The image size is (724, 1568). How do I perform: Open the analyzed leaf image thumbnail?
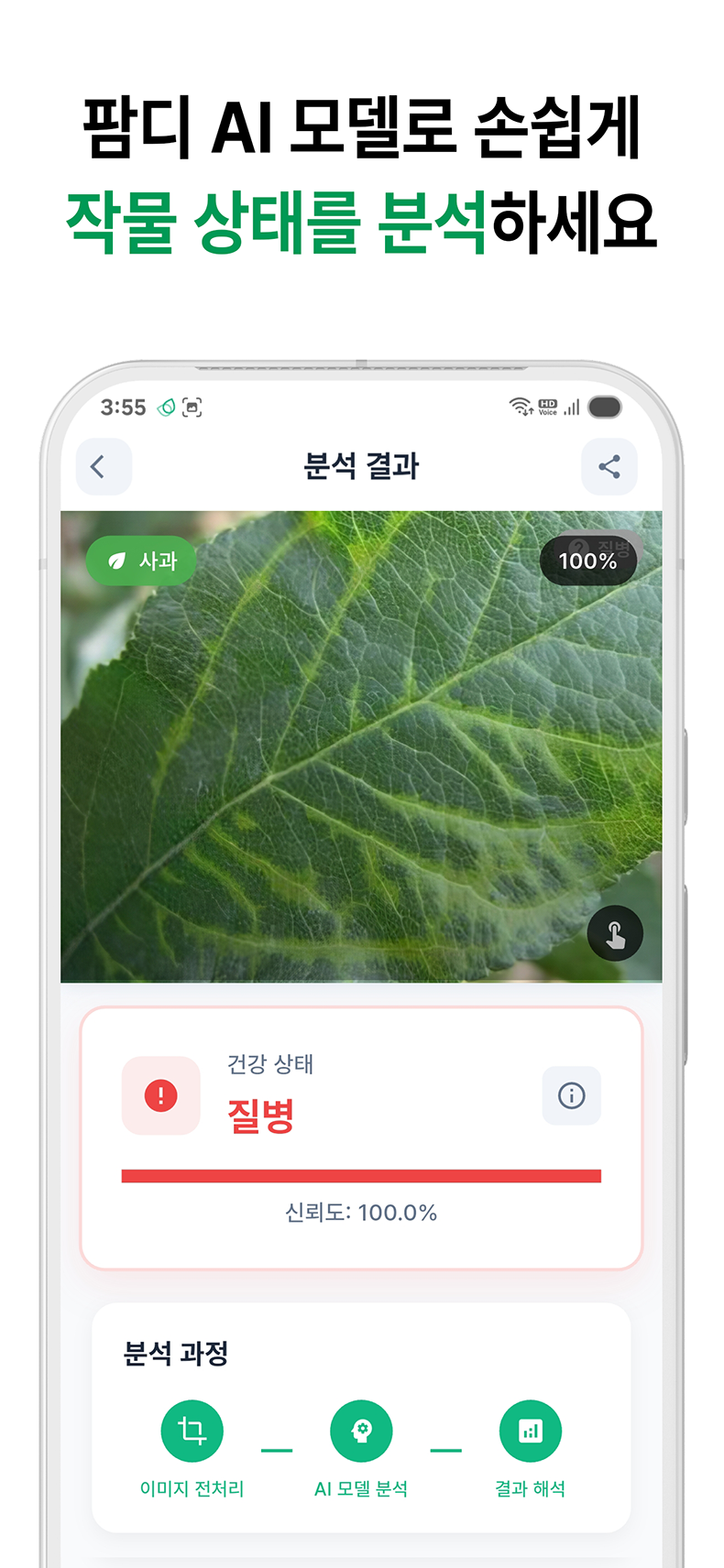pos(361,744)
